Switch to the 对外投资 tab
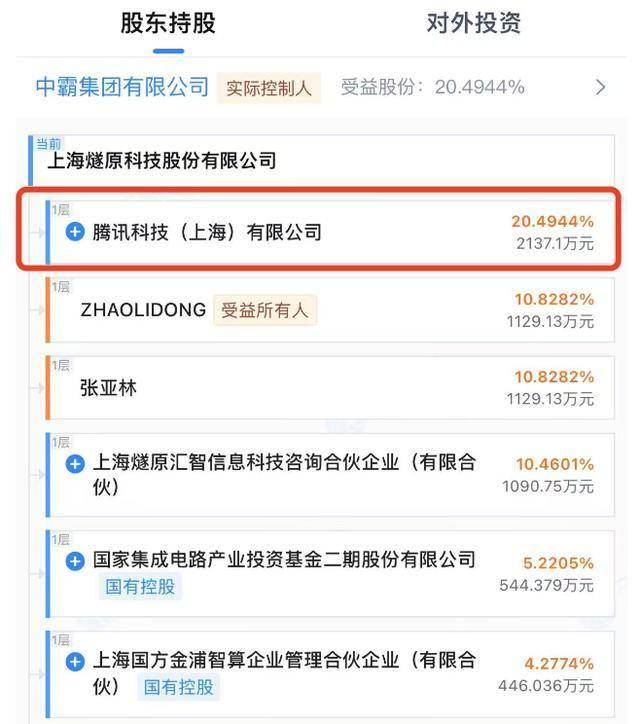Viewport: 640px width, 724px height. click(473, 24)
